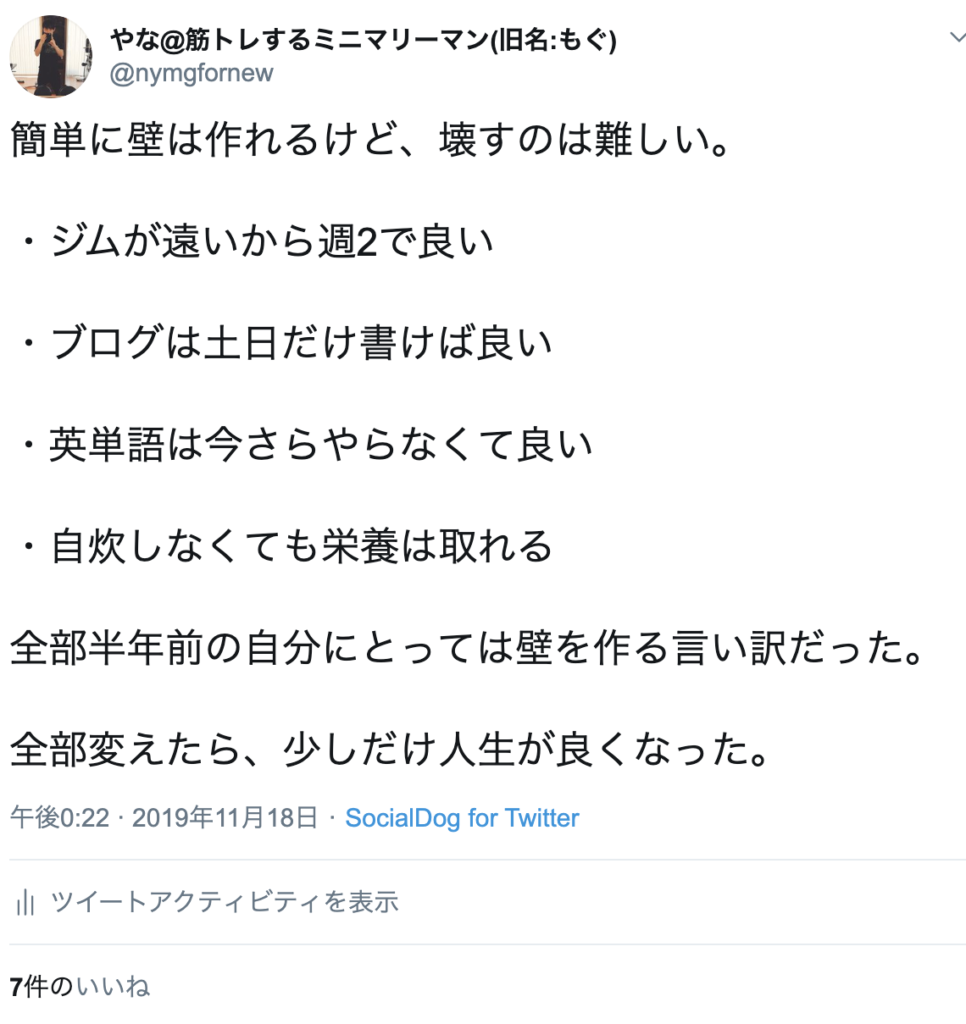This screenshot has height=1024, width=966.
Task: Open the 7件のいいね likes list
Action: [80, 987]
